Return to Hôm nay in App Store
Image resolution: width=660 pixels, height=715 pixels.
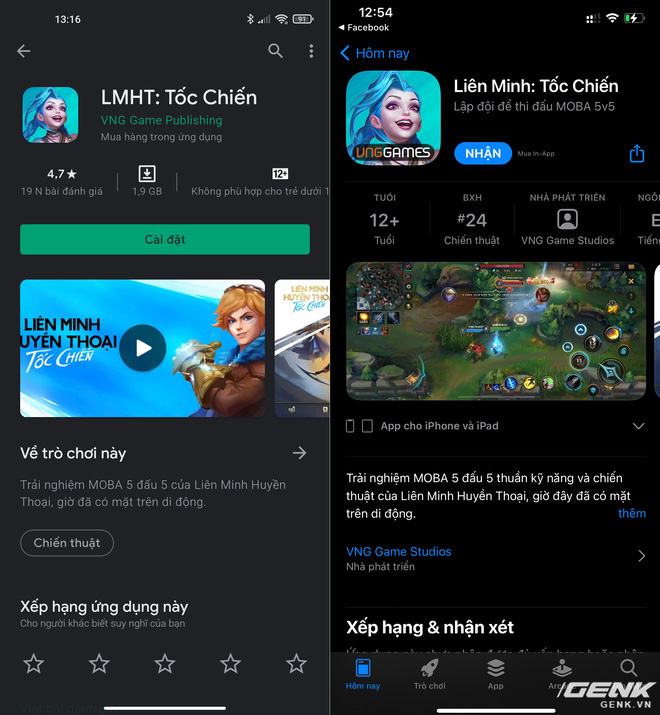375,53
